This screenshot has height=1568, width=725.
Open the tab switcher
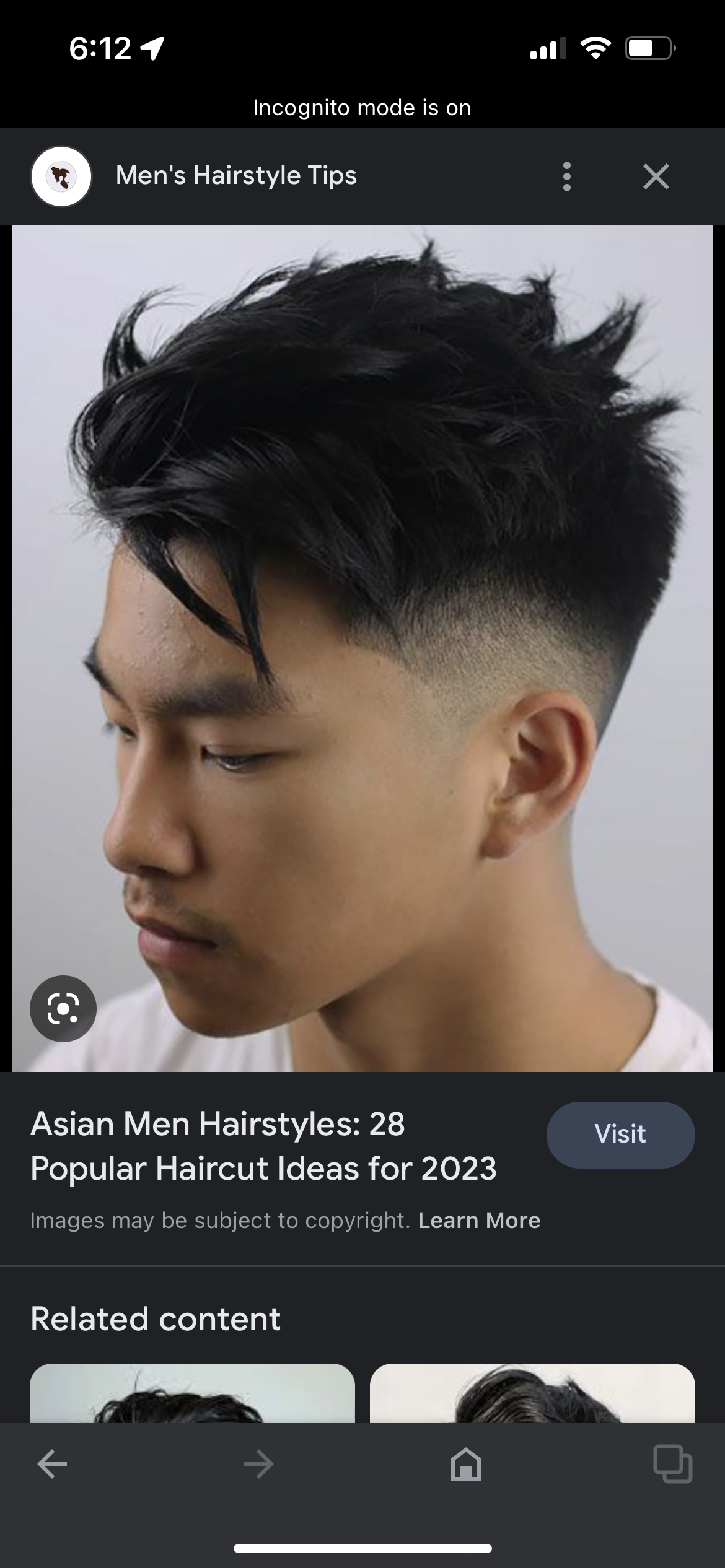click(673, 1465)
